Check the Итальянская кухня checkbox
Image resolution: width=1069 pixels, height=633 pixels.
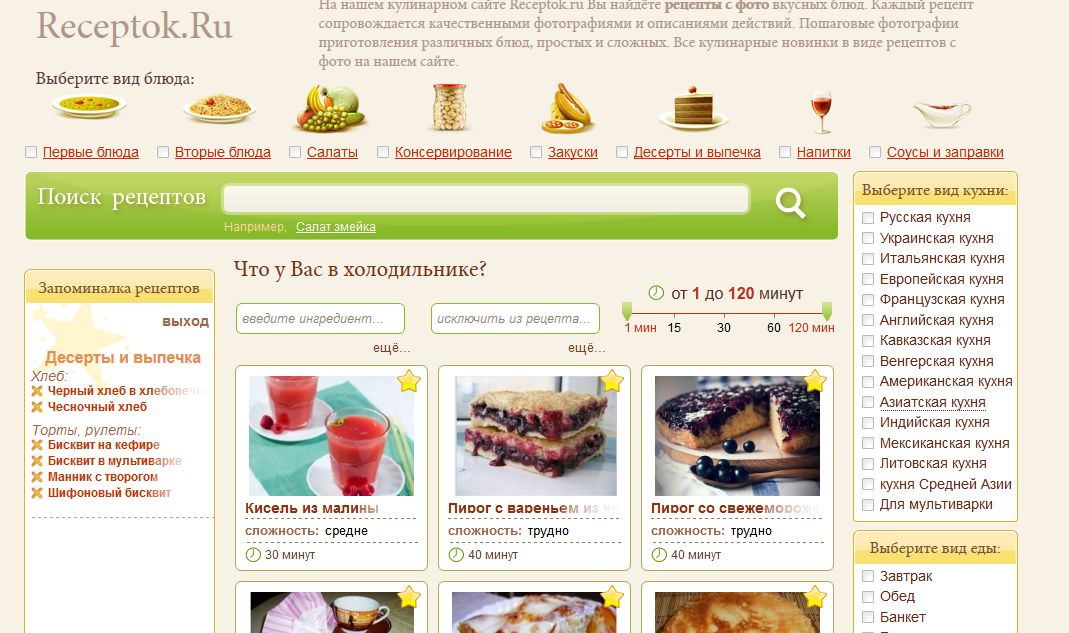[x=868, y=258]
